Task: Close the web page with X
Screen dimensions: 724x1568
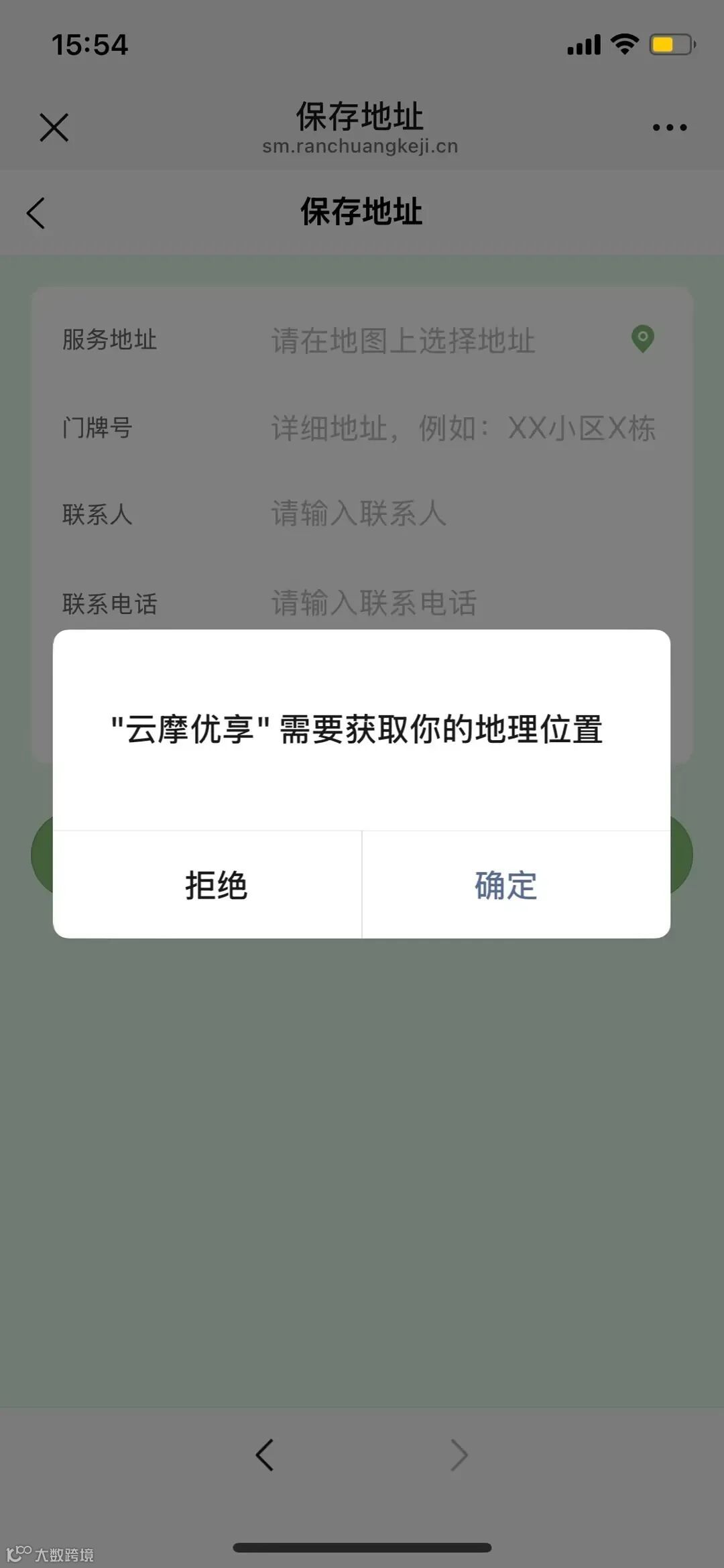Action: 54,127
